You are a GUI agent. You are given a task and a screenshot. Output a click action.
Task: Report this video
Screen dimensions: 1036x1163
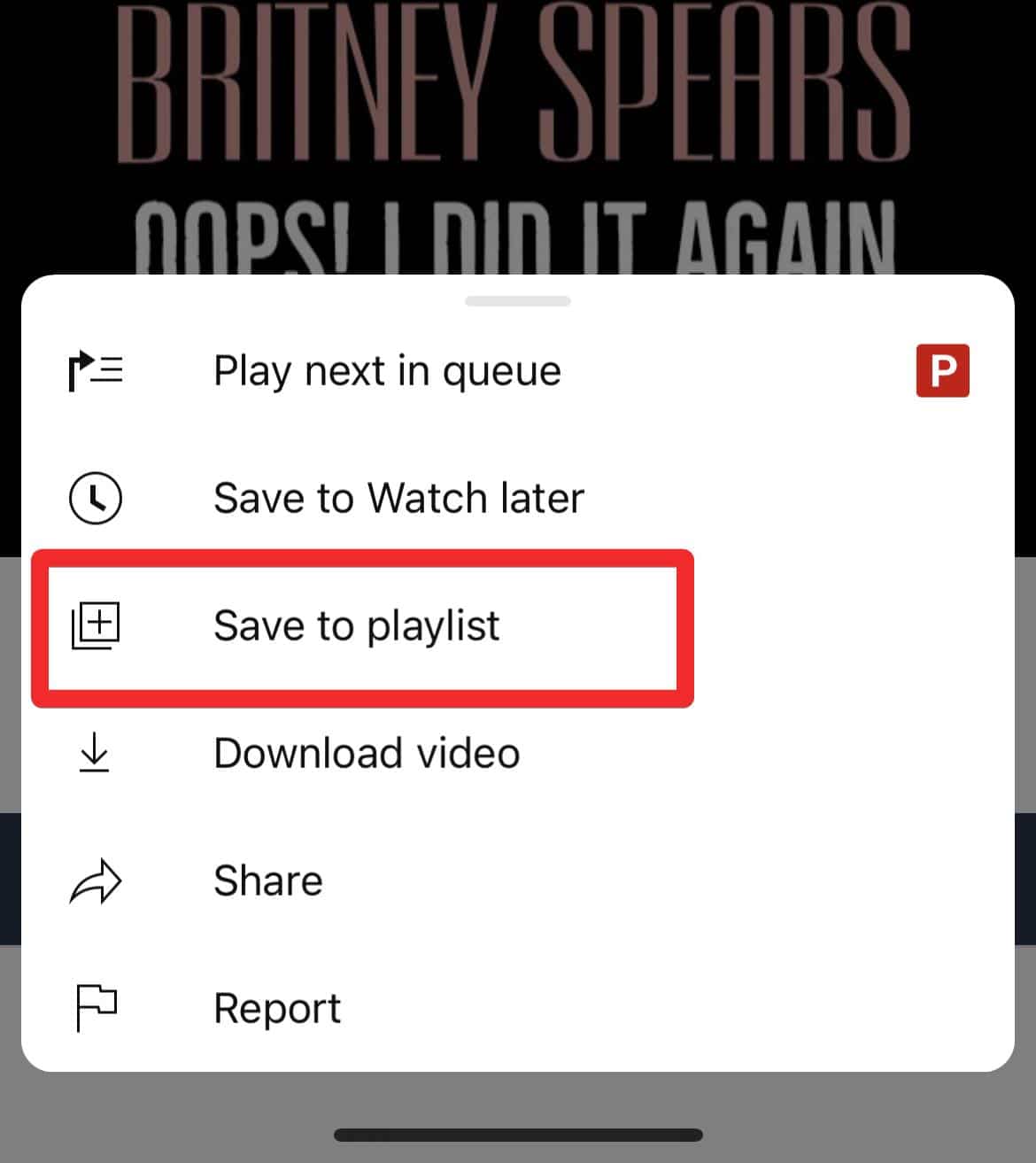click(x=277, y=1008)
